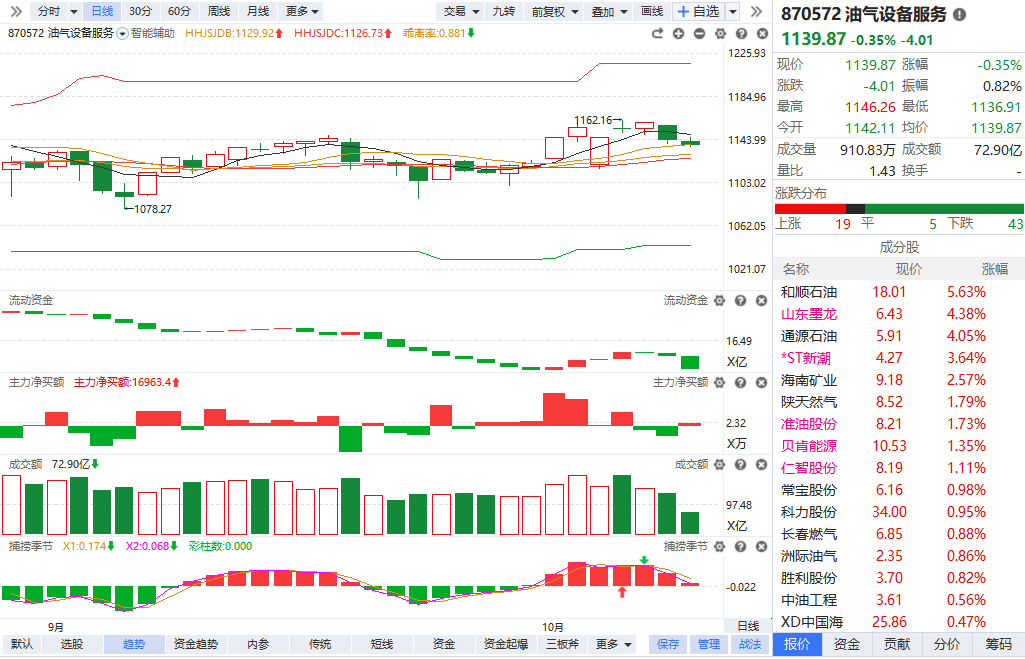Activate the 画线 drawing tool

pos(652,11)
